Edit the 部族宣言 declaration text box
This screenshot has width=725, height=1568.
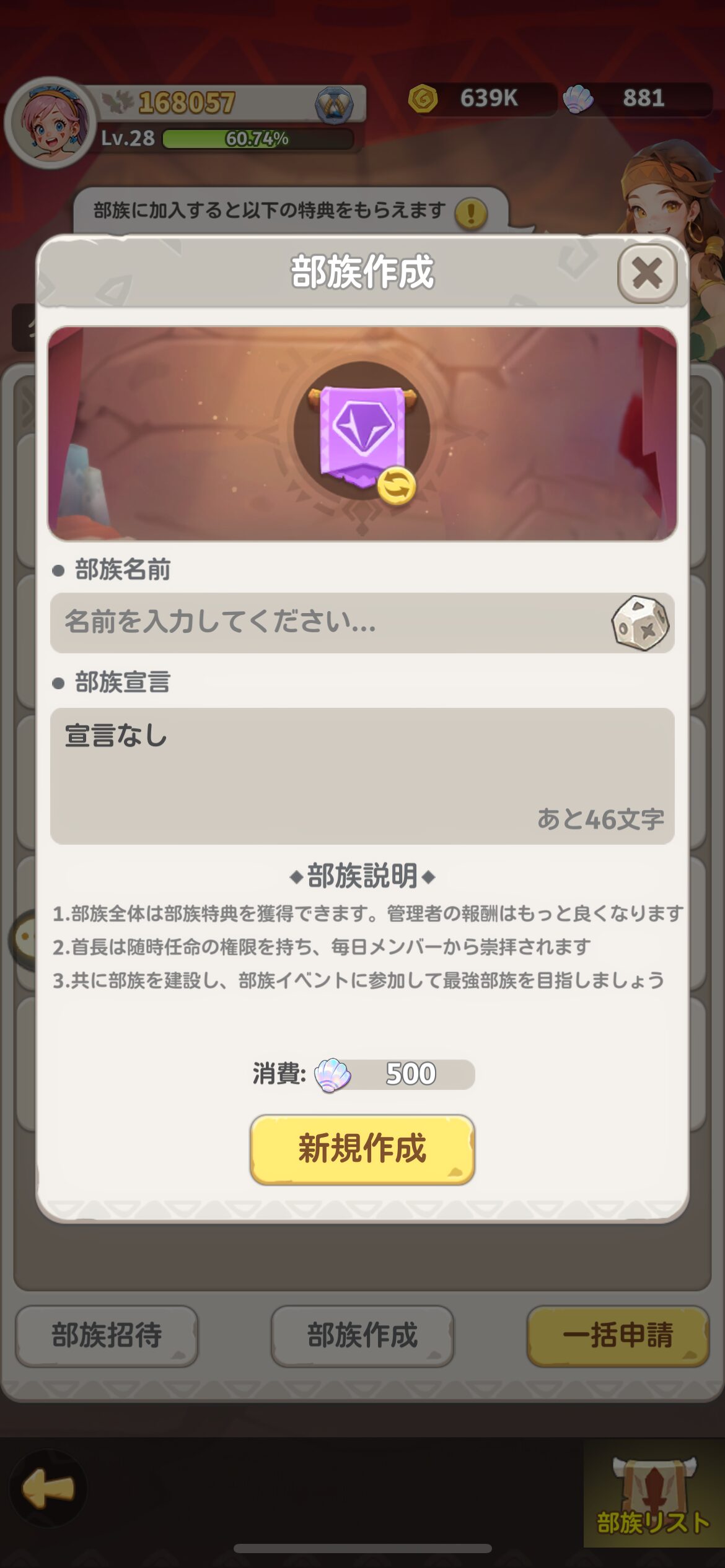(362, 775)
